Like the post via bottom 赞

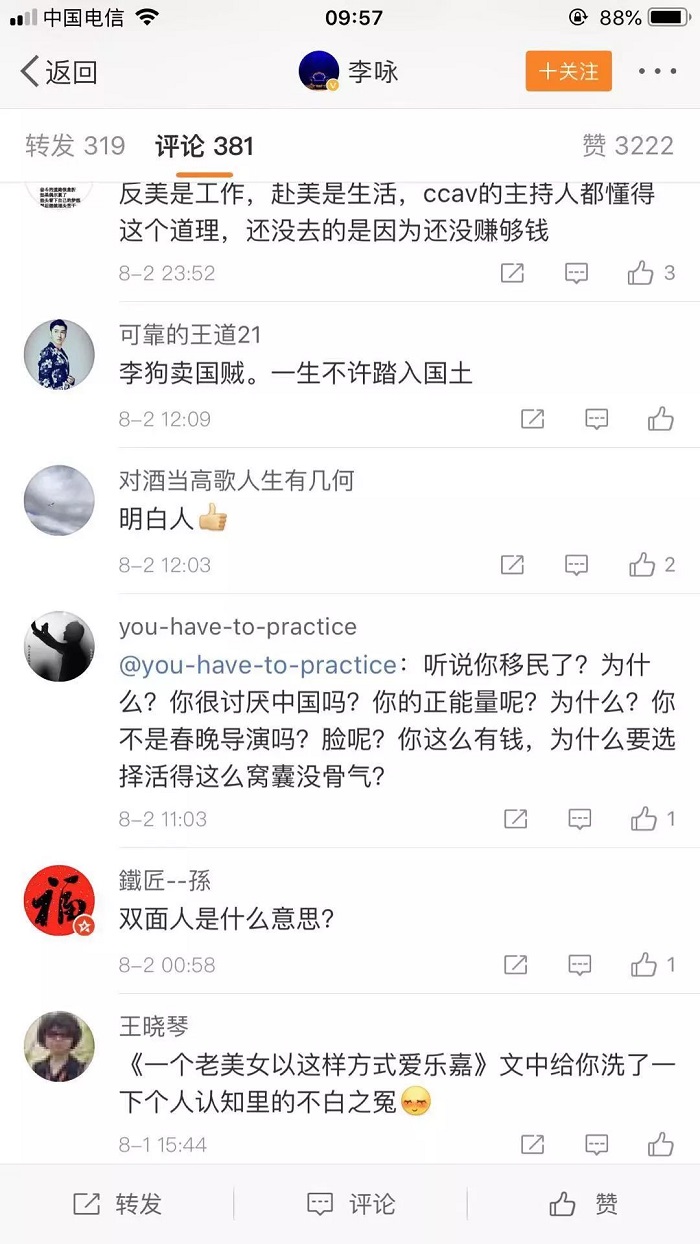click(x=583, y=1204)
